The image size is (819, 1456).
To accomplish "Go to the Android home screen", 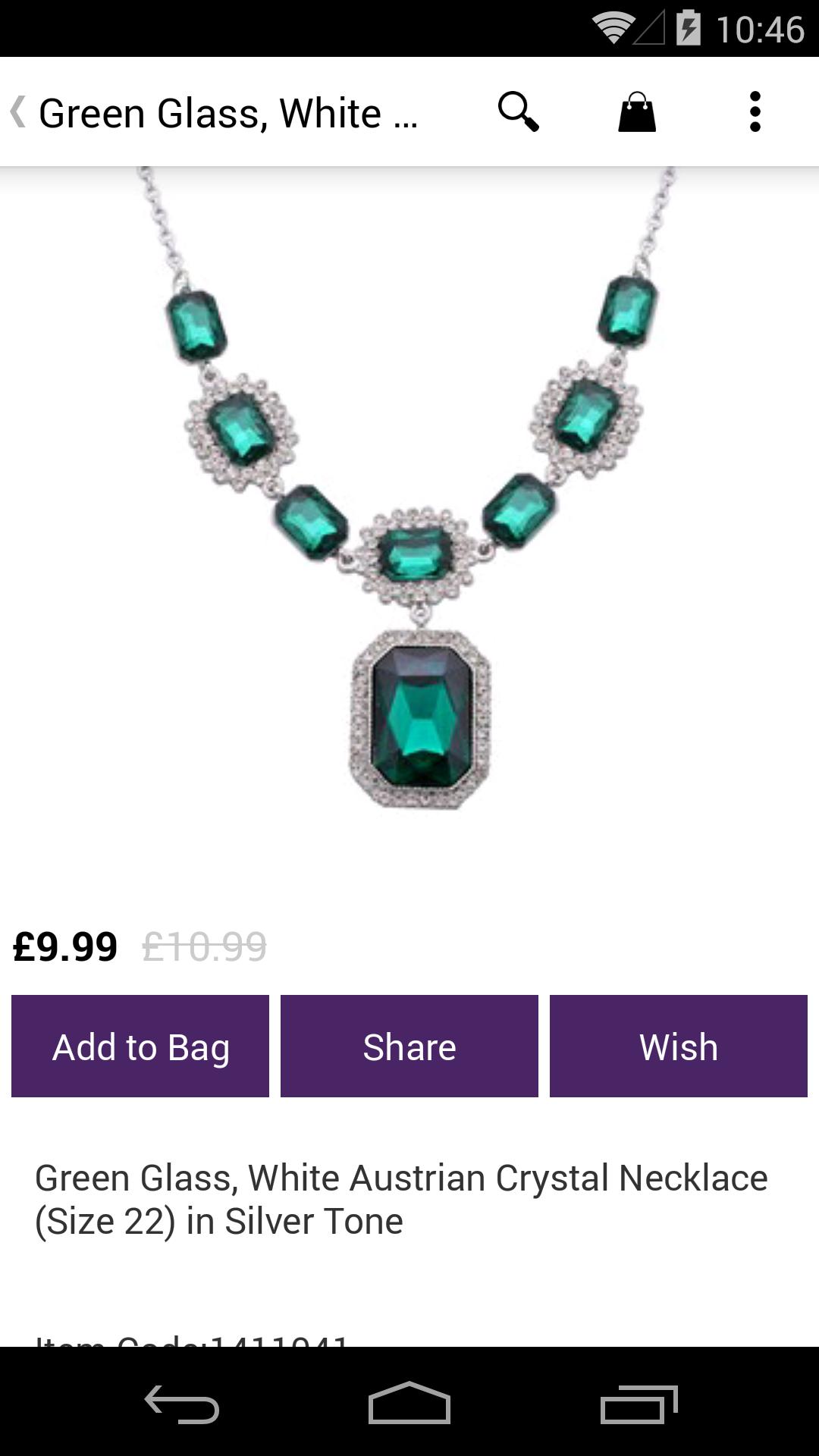I will click(x=409, y=1403).
